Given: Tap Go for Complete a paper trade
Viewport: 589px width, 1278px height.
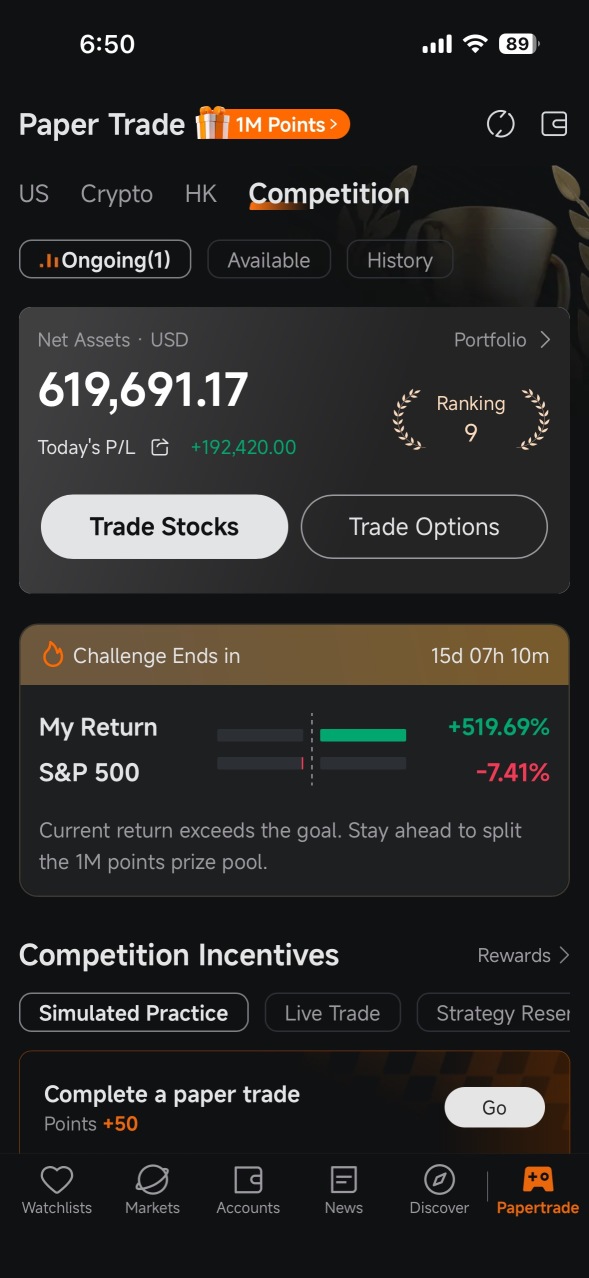Looking at the screenshot, I should coord(494,1107).
